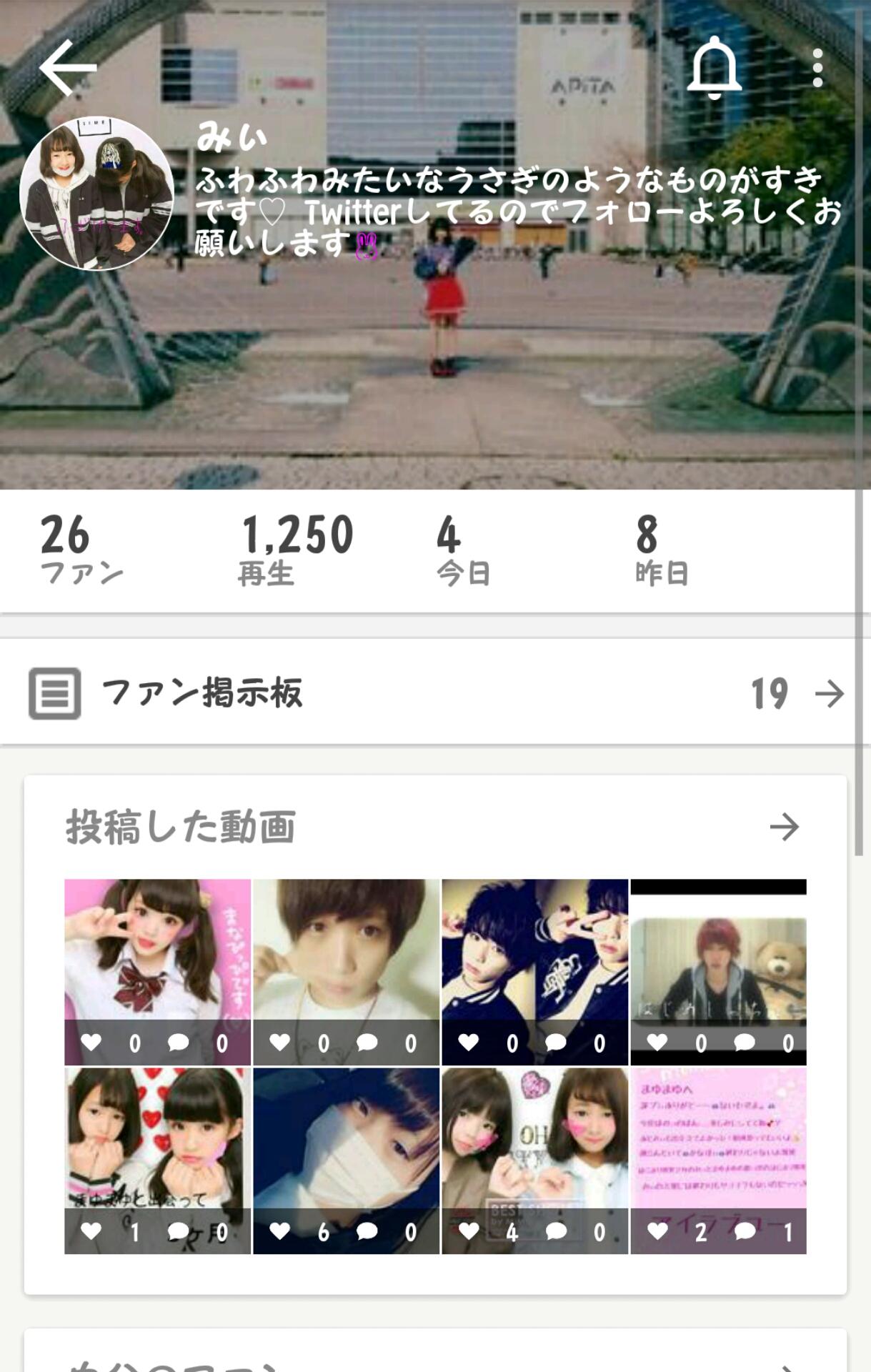
Task: Go back using the arrow icon
Action: click(68, 67)
